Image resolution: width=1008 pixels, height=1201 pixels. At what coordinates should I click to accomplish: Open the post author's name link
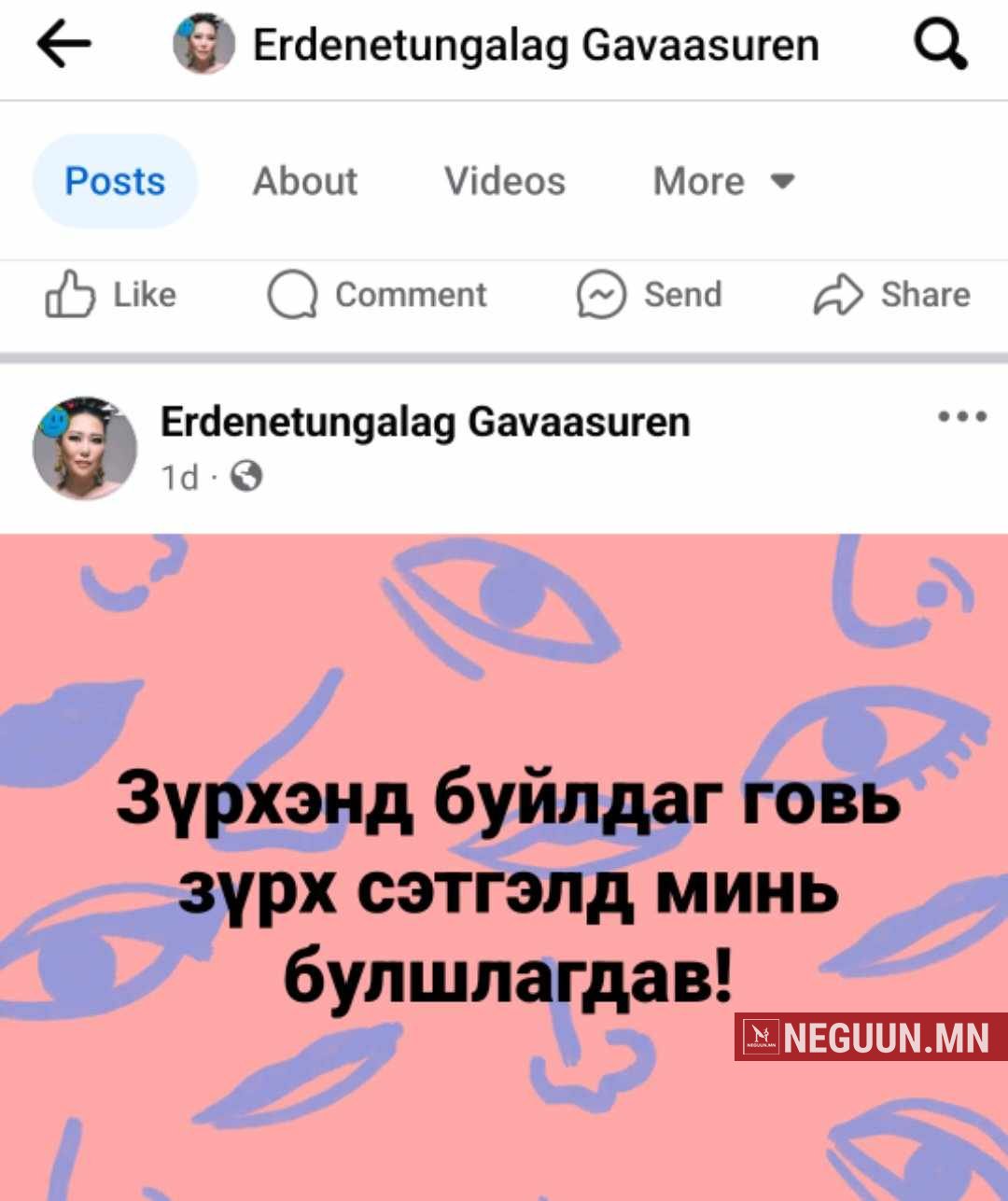[x=426, y=422]
